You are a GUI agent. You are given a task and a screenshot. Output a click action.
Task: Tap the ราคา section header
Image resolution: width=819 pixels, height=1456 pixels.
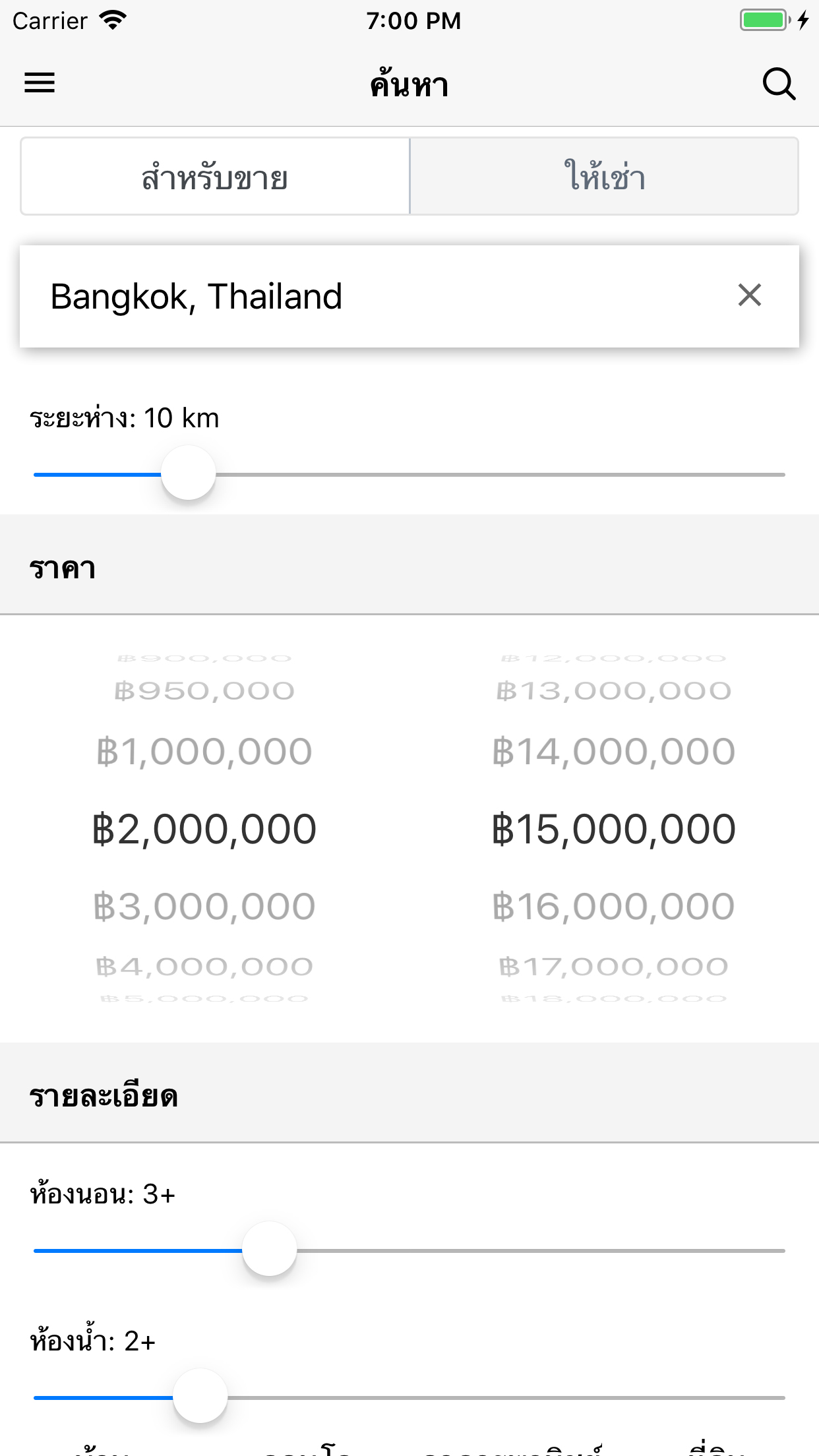(63, 567)
